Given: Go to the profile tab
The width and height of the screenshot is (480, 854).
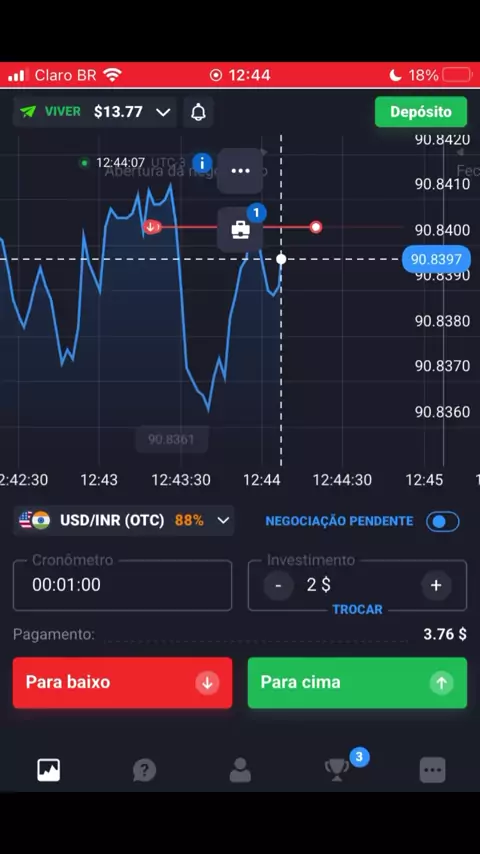Looking at the screenshot, I should [240, 770].
